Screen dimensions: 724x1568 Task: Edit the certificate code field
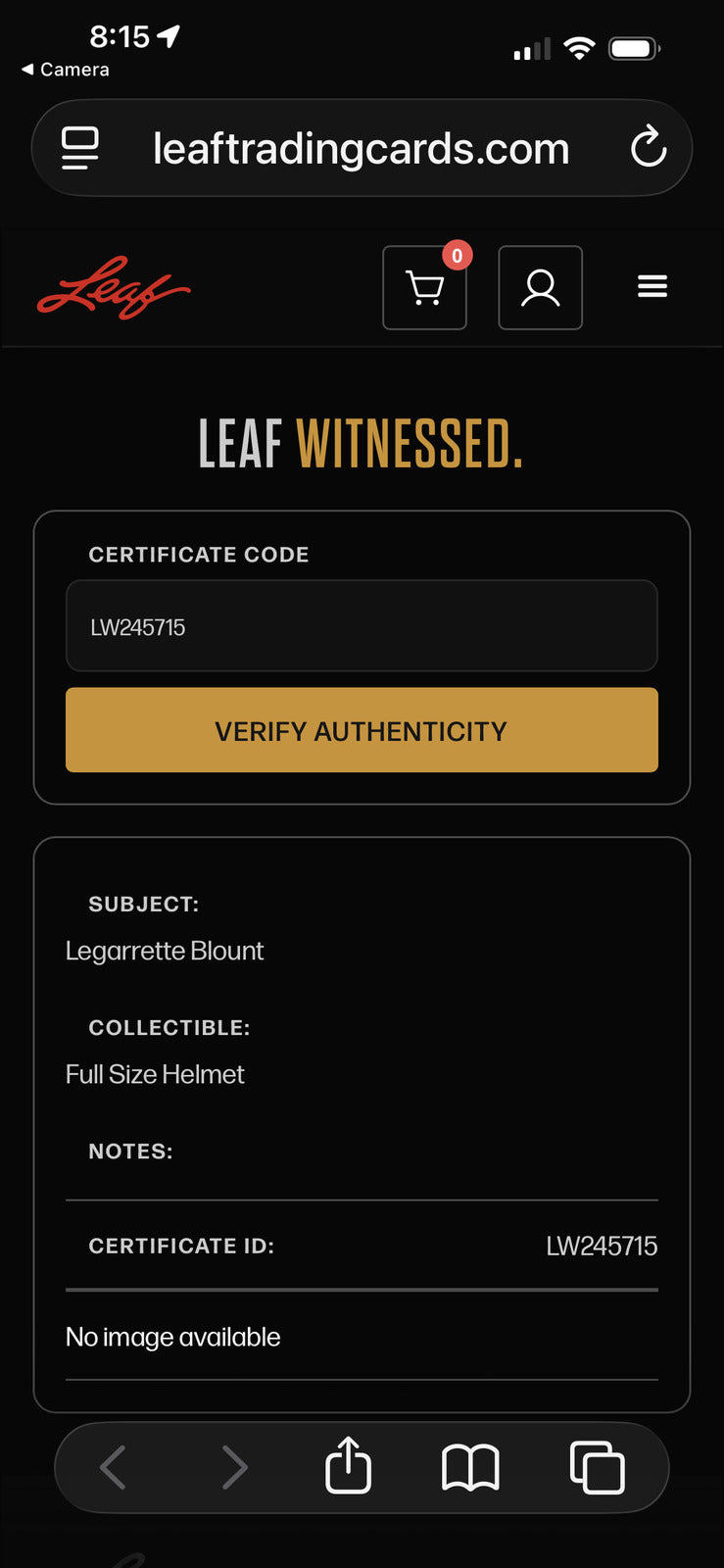pyautogui.click(x=362, y=626)
